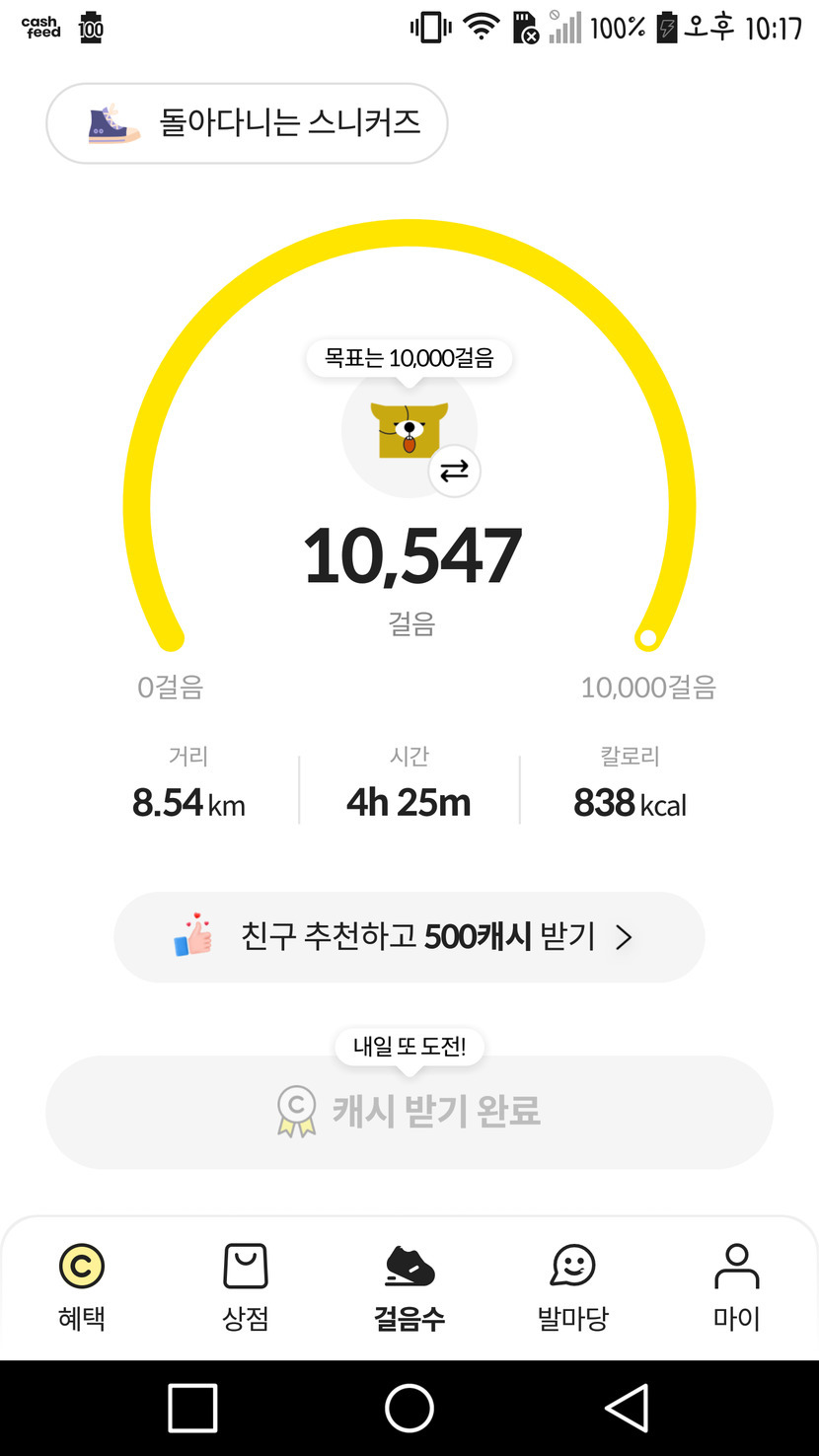Tap the 캐시 받기 완료 button
Image resolution: width=819 pixels, height=1456 pixels.
pos(409,1112)
